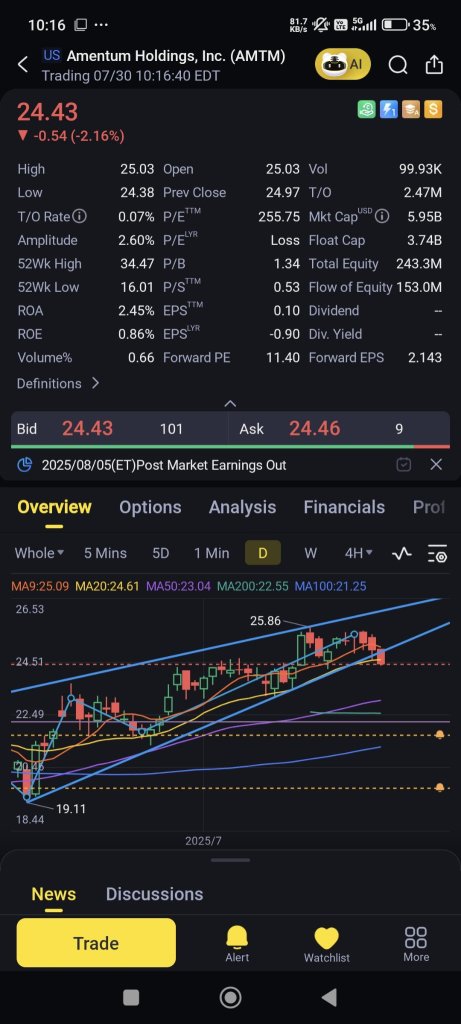This screenshot has width=461, height=1024.
Task: Switch to the Options tab
Action: (150, 507)
